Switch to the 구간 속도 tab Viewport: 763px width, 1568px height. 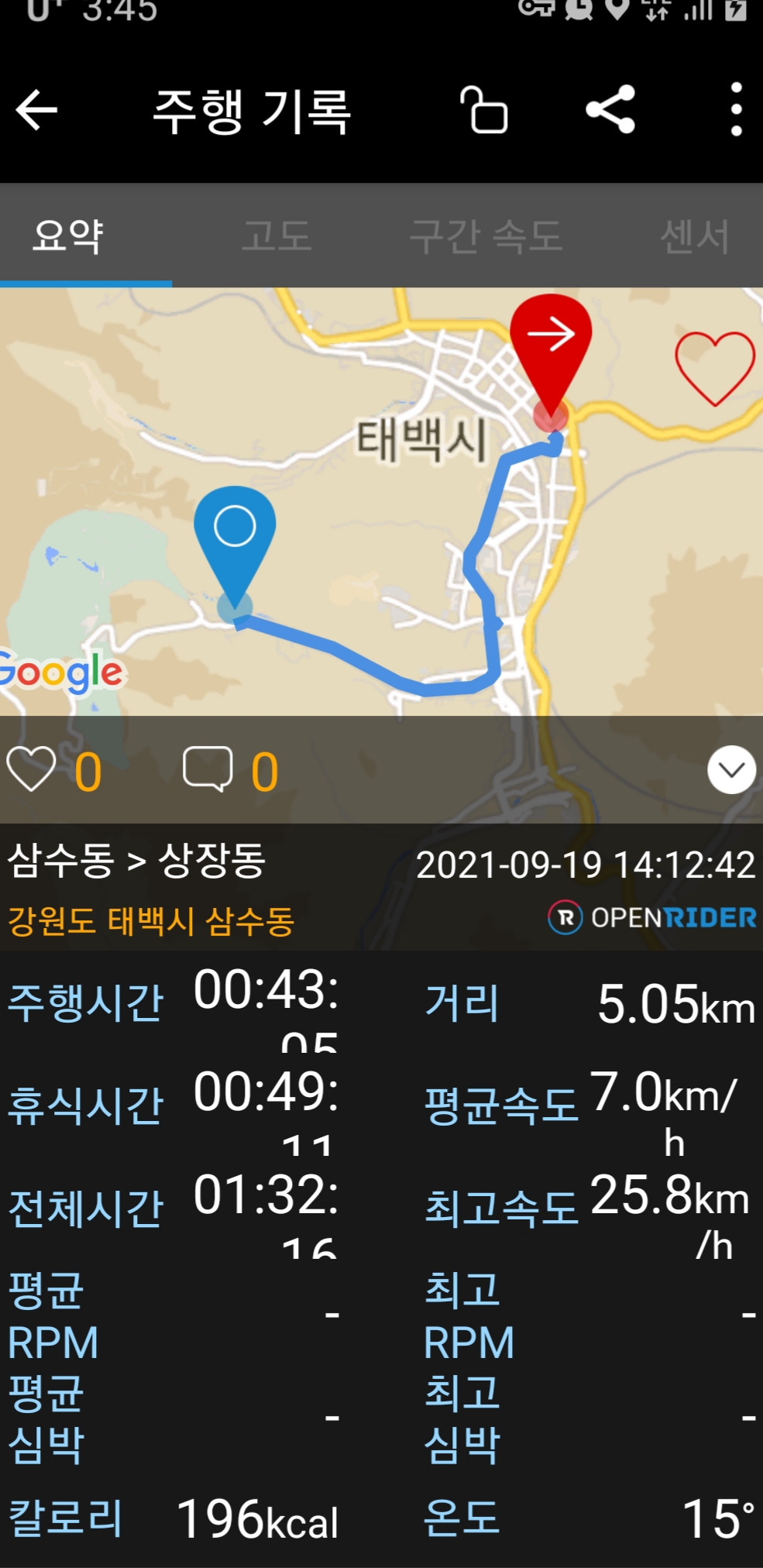pos(486,236)
